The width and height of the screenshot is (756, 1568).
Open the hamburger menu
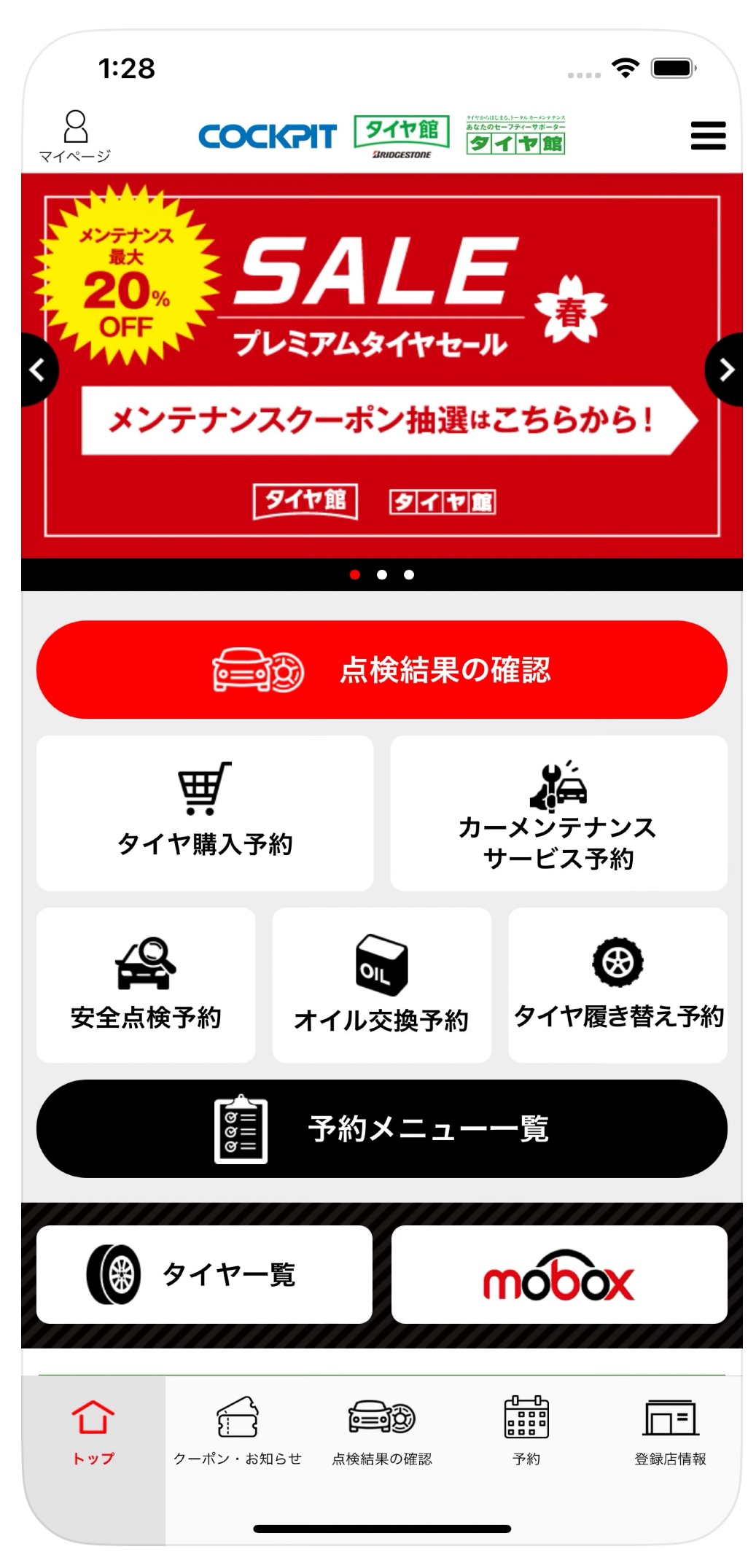click(x=707, y=136)
